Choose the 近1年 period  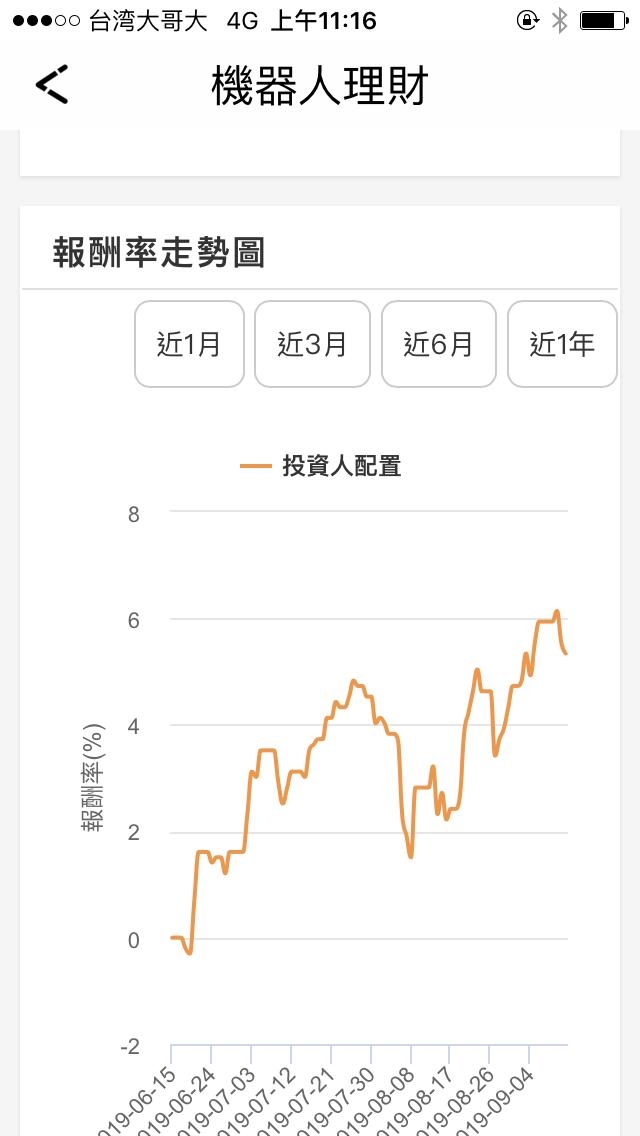click(562, 344)
